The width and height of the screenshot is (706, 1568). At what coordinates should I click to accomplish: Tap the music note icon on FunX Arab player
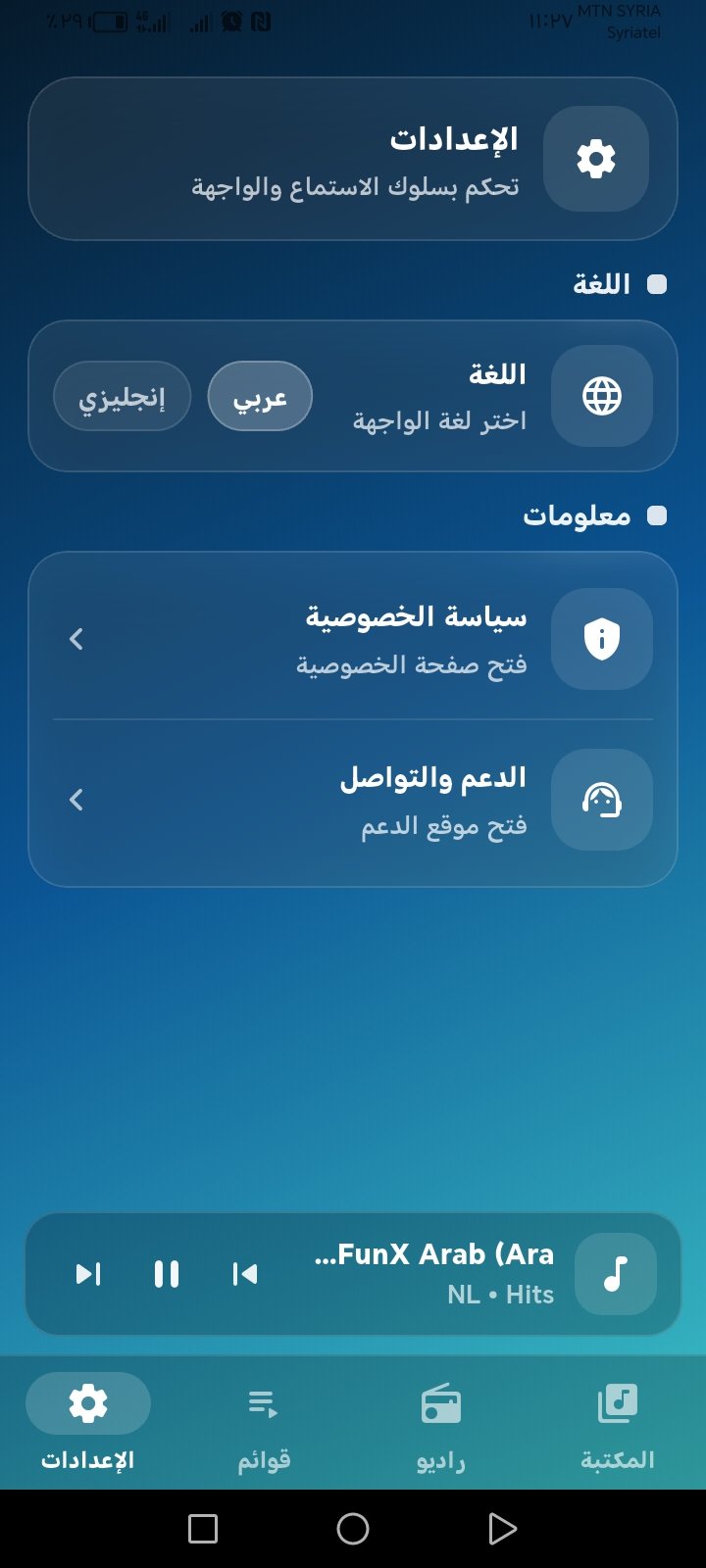click(615, 1273)
